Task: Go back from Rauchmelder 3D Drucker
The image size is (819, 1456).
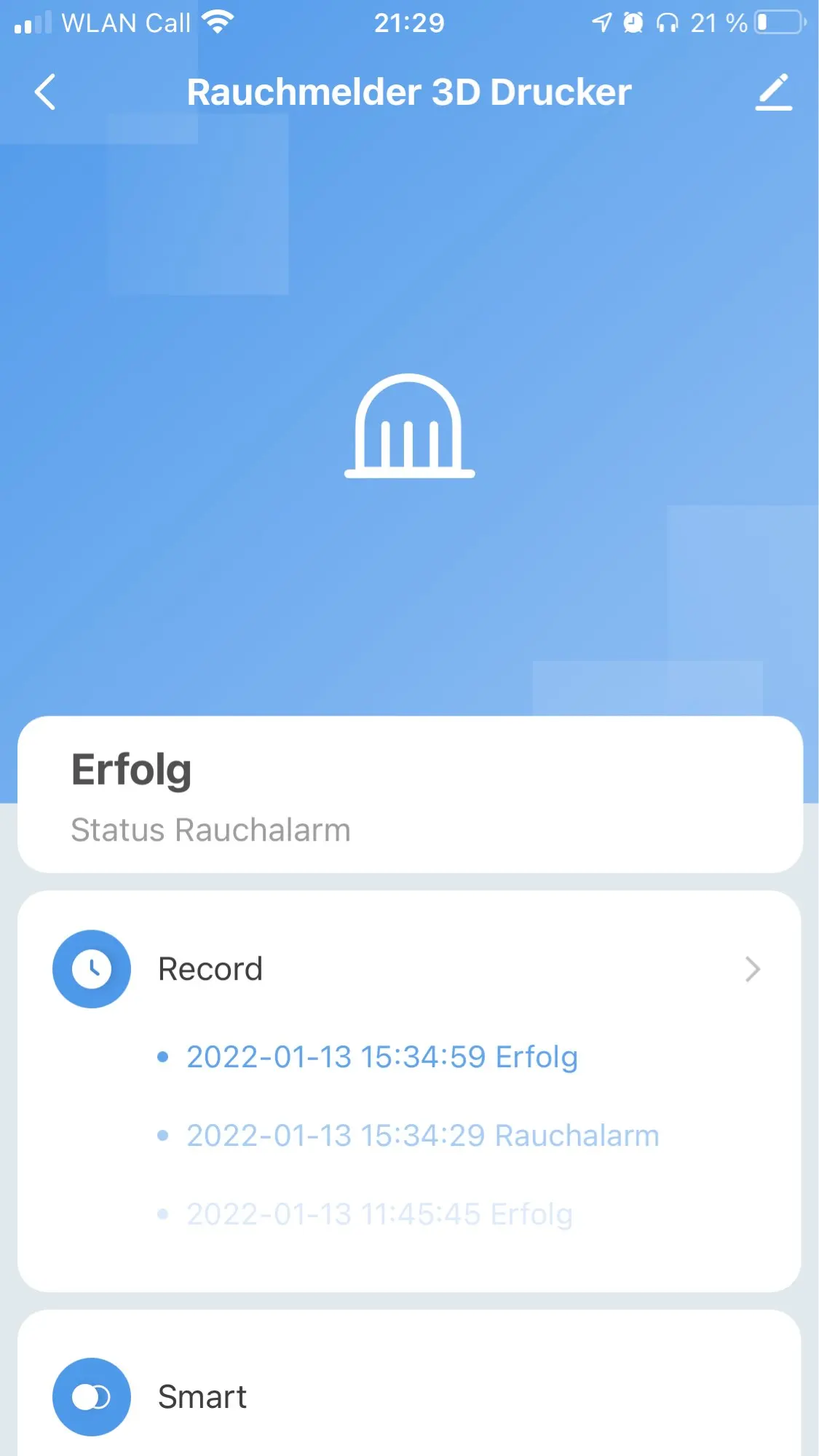Action: (45, 92)
